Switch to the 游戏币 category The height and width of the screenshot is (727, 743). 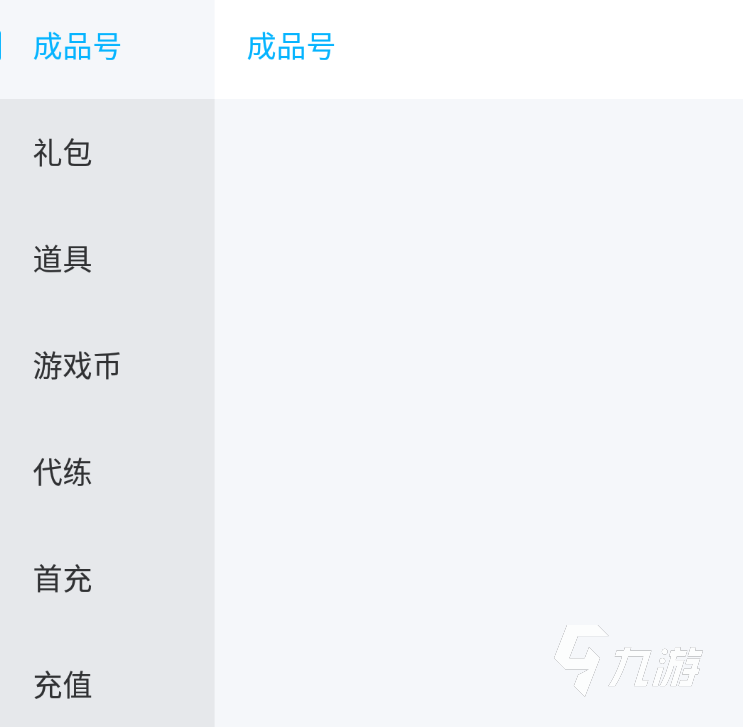(77, 366)
